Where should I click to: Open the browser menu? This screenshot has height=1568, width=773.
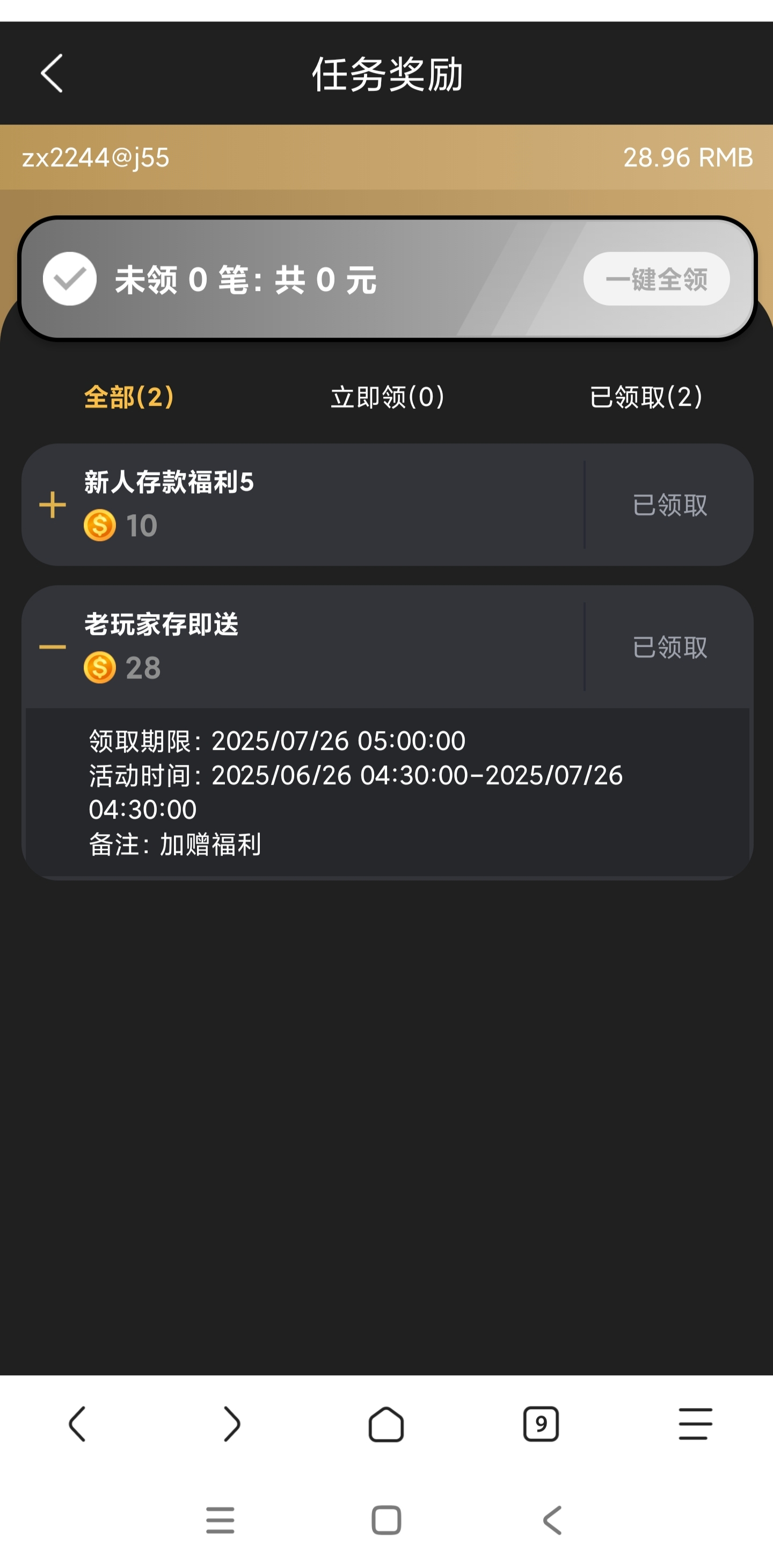coord(695,1424)
